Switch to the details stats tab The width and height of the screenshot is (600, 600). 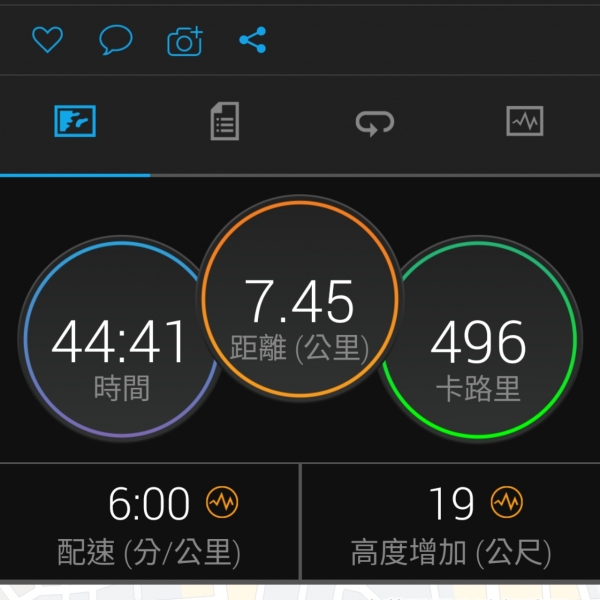coord(224,122)
